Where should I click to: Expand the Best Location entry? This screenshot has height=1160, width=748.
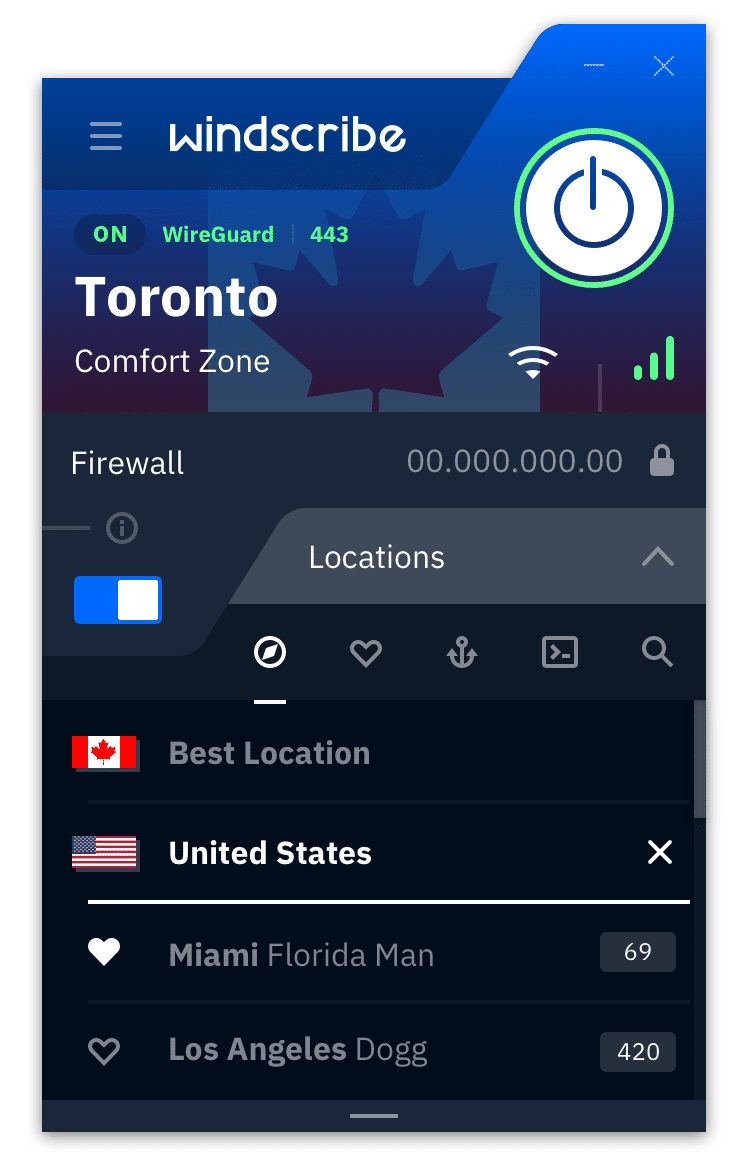pyautogui.click(x=269, y=753)
